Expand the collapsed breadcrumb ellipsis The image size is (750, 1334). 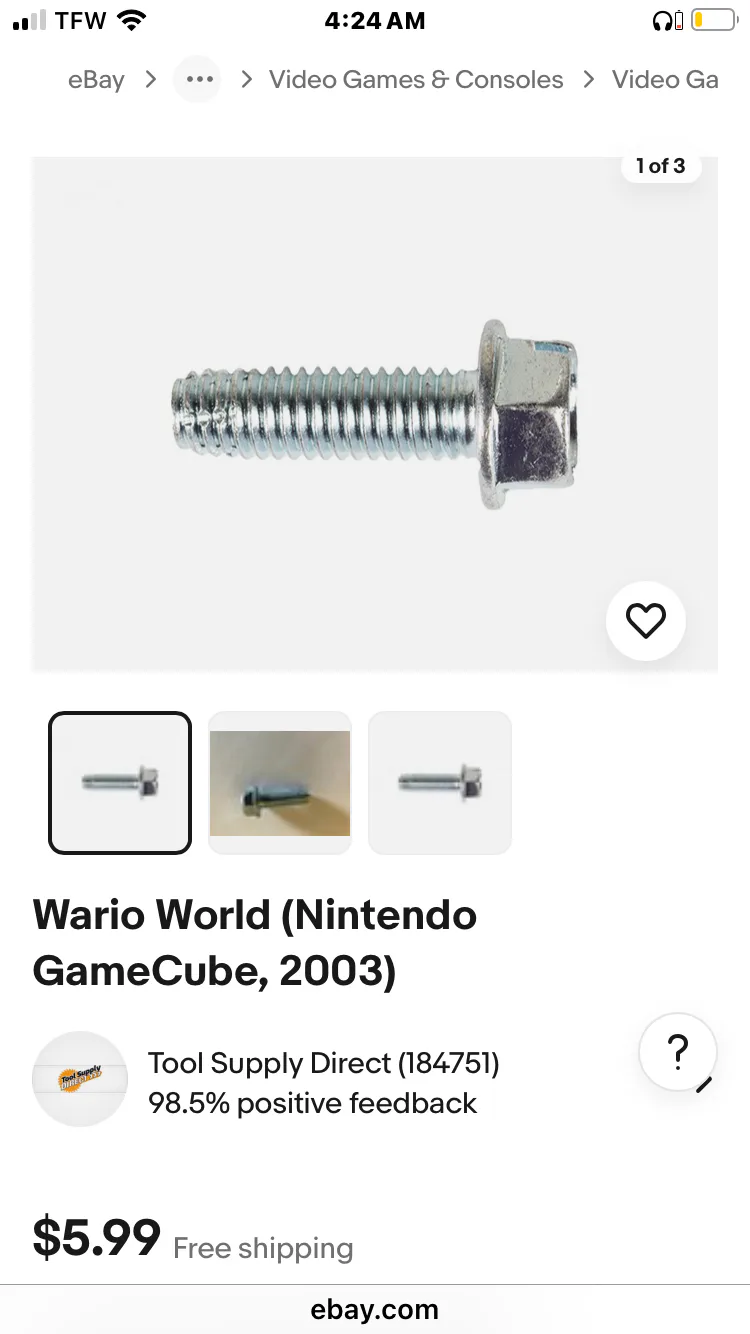click(196, 80)
